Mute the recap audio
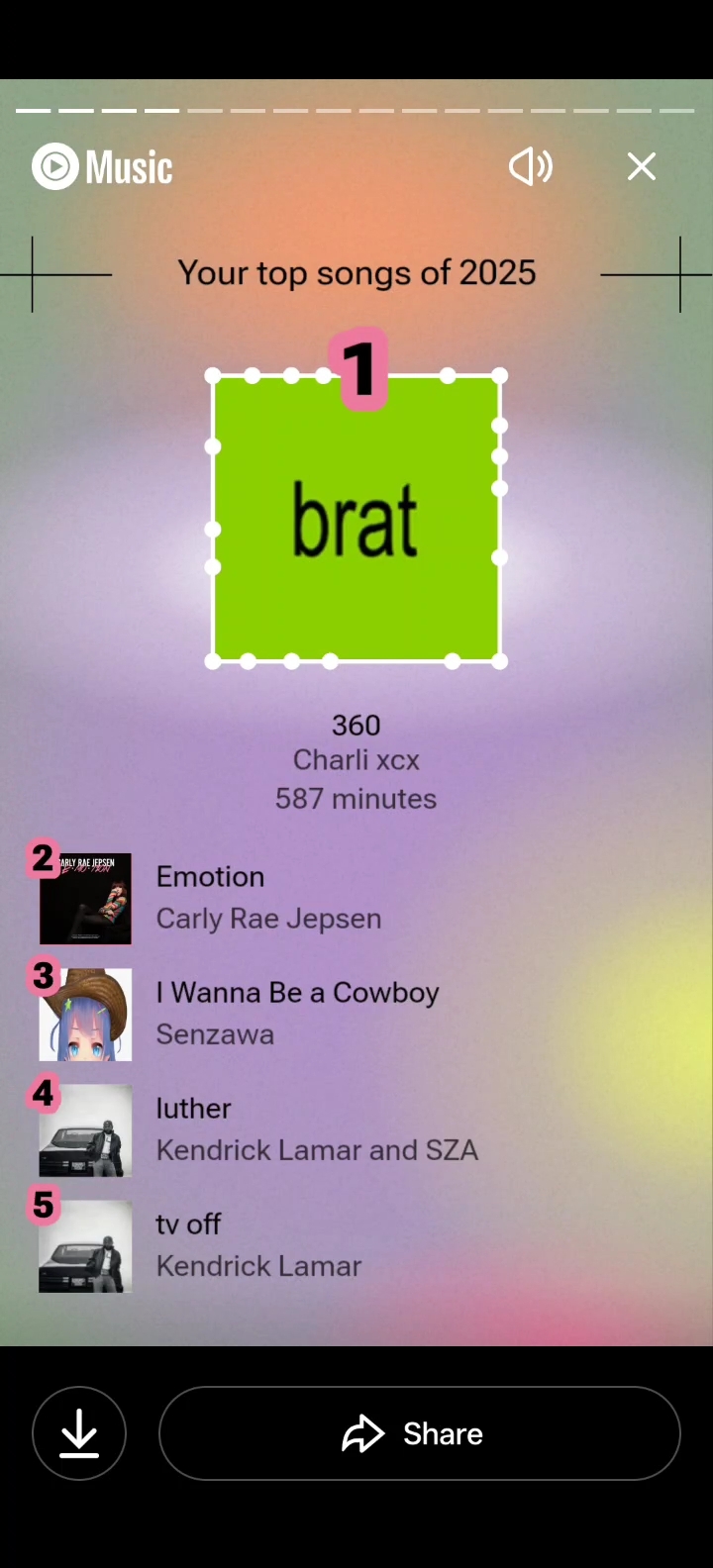The height and width of the screenshot is (1568, 713). [x=531, y=166]
